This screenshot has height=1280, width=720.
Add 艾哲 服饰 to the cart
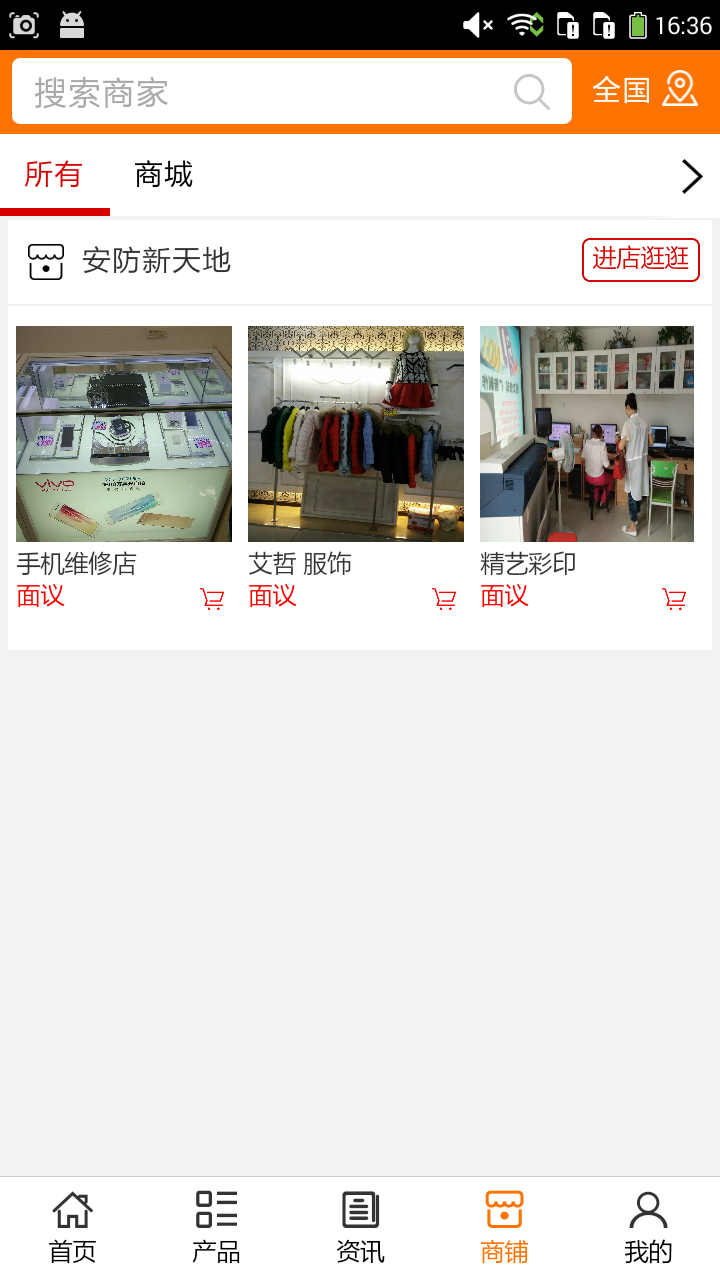(x=444, y=599)
